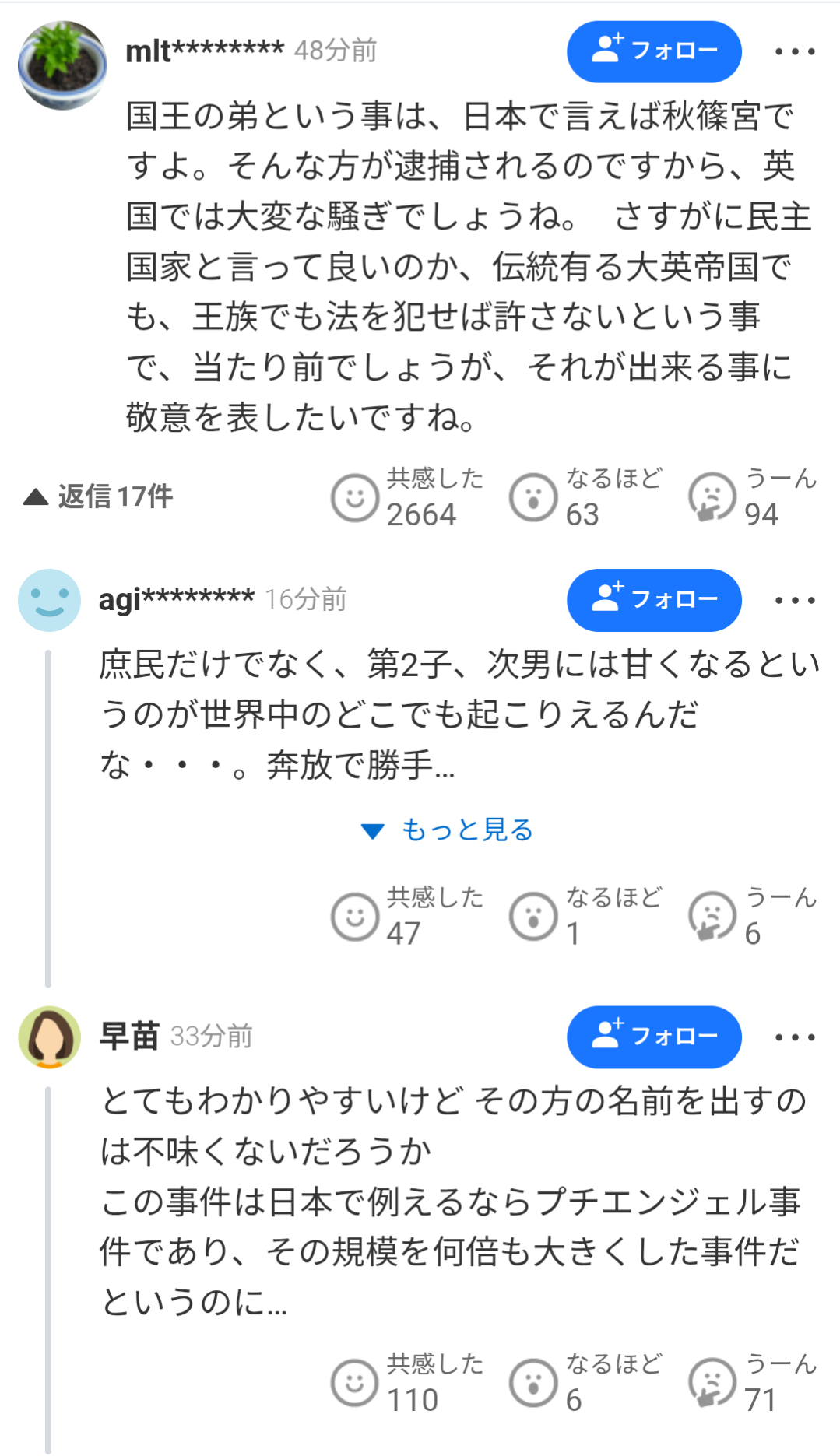
Task: React なるほど on agi******** reply
Action: pos(533,917)
